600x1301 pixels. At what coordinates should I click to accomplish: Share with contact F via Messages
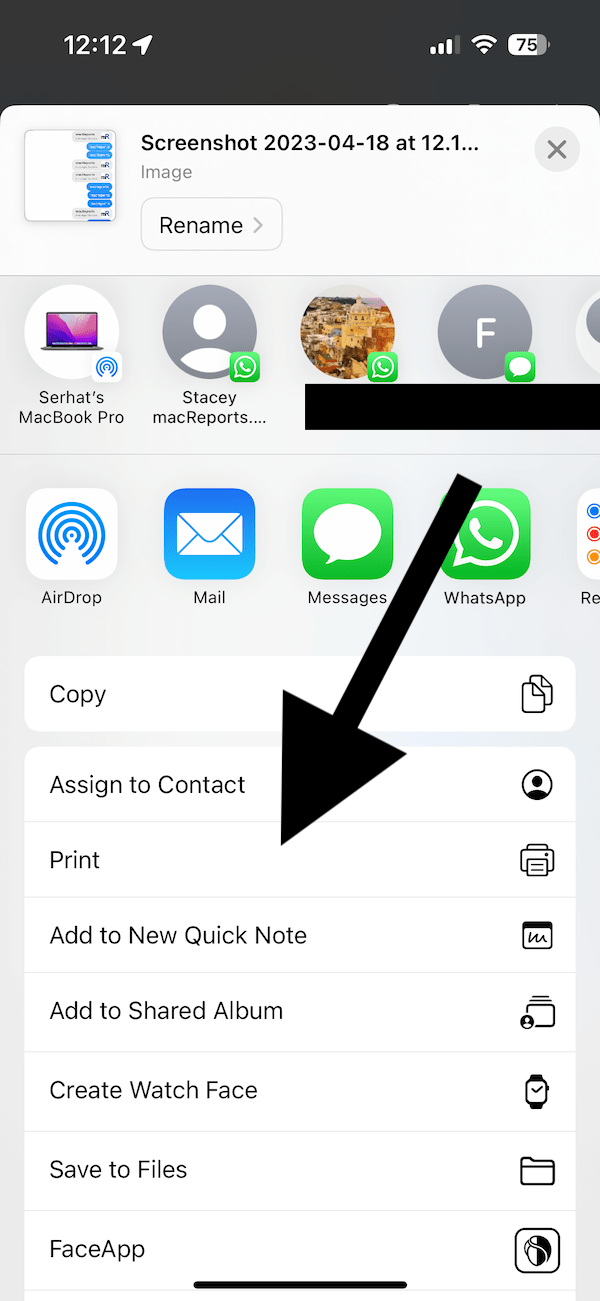tap(485, 333)
